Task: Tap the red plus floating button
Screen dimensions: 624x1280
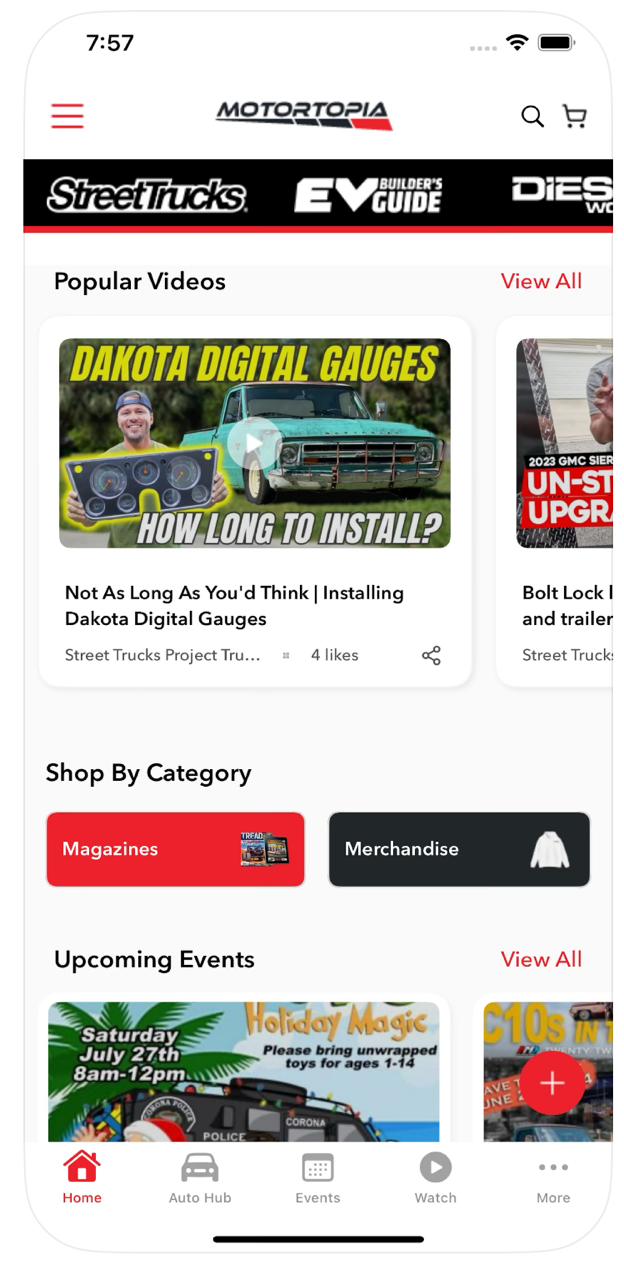Action: [x=552, y=1083]
